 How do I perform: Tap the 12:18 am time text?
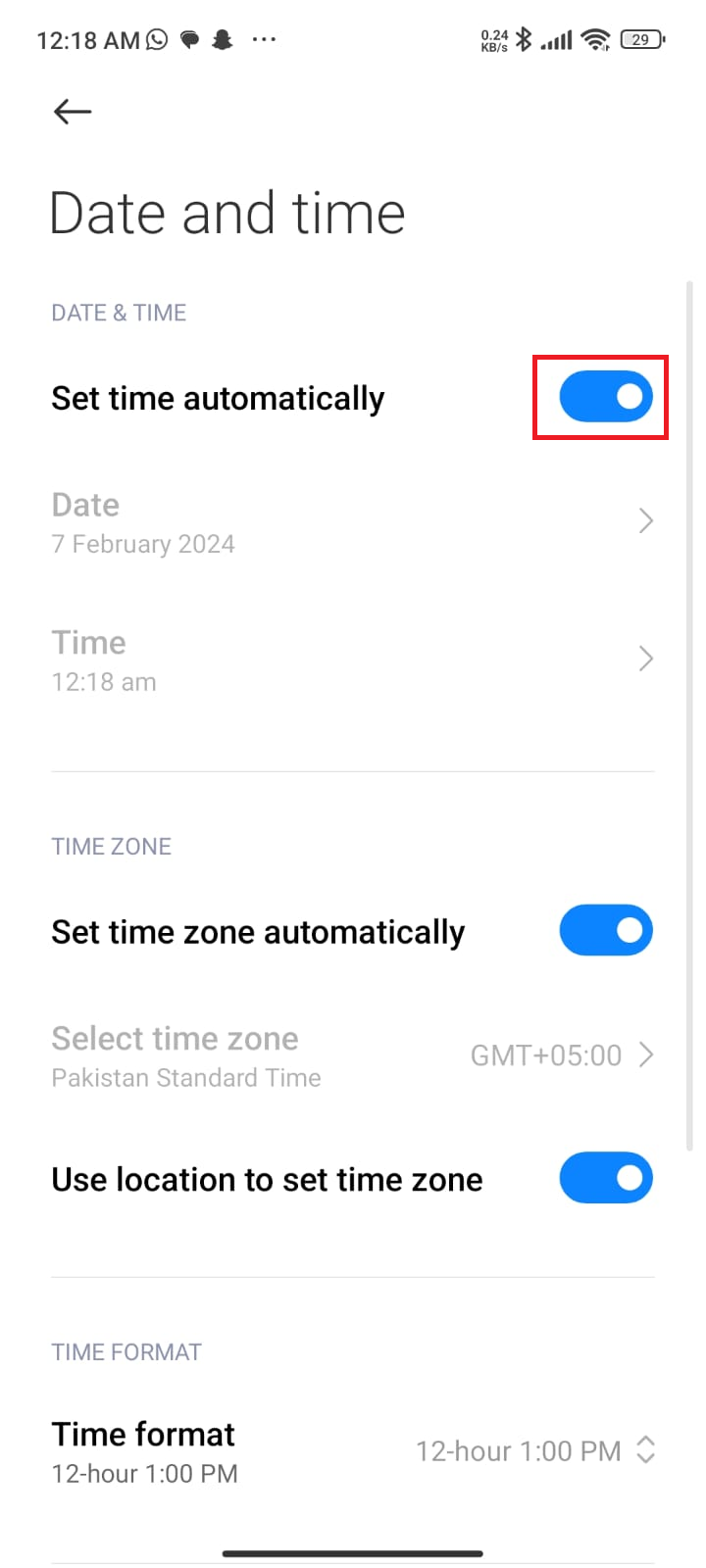pyautogui.click(x=103, y=681)
